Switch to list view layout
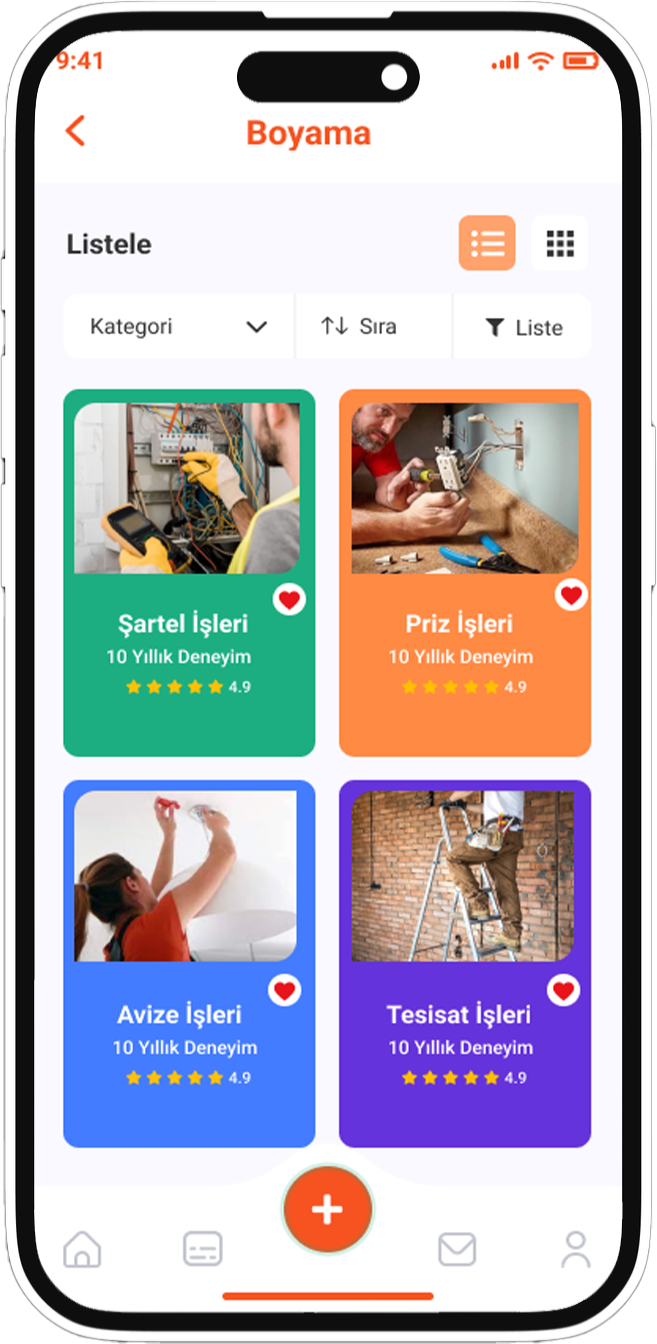 click(487, 243)
